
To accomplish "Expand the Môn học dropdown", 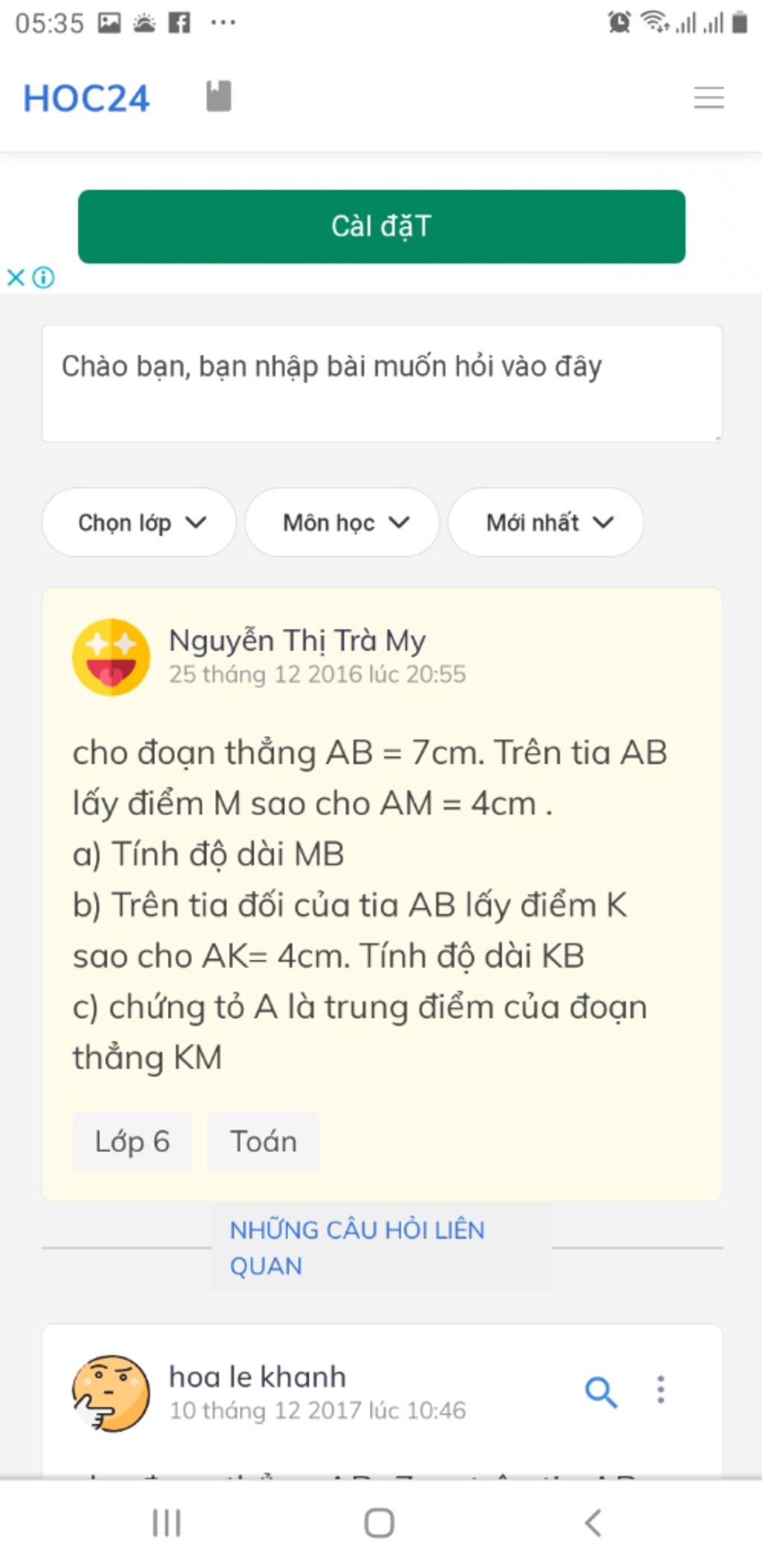I will pyautogui.click(x=342, y=522).
